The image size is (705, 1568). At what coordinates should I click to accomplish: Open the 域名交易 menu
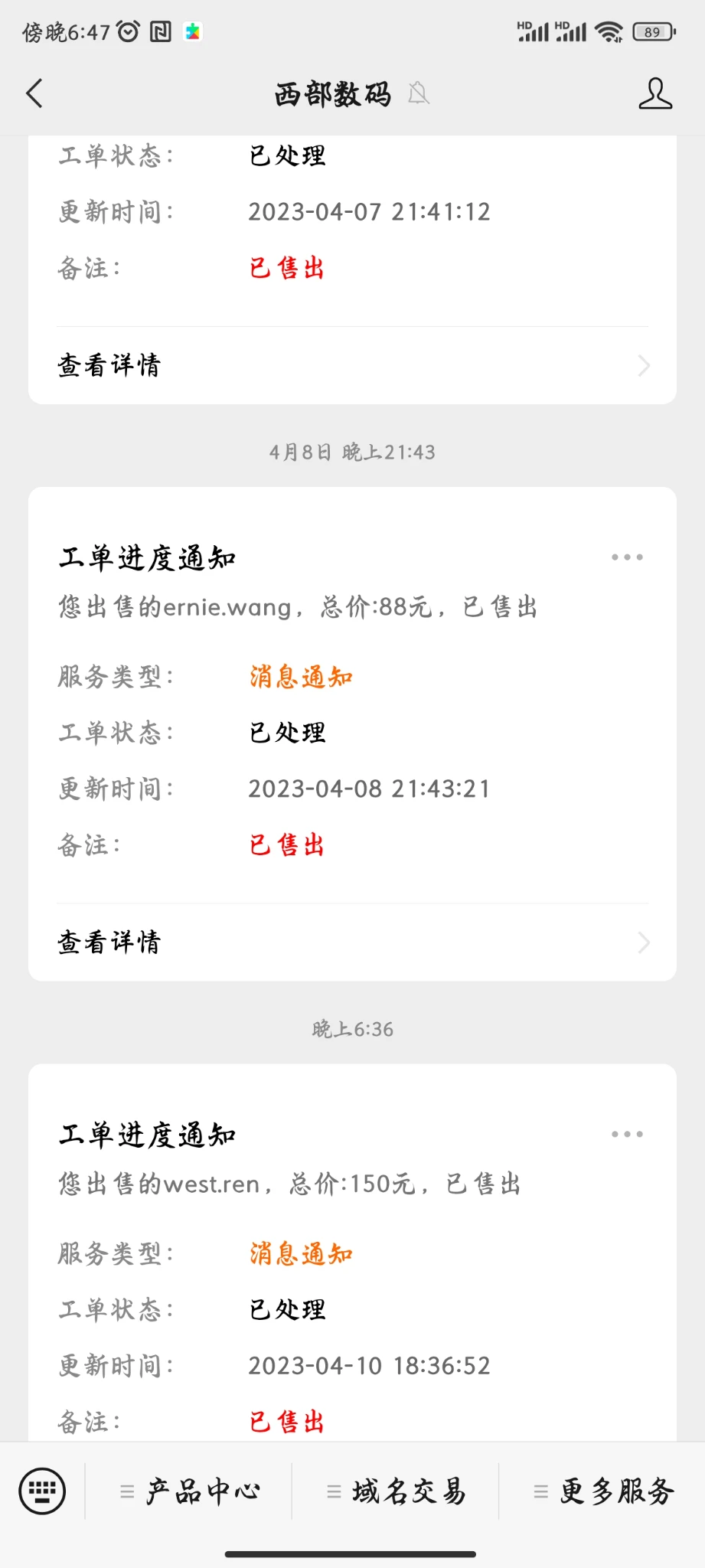tap(396, 1491)
